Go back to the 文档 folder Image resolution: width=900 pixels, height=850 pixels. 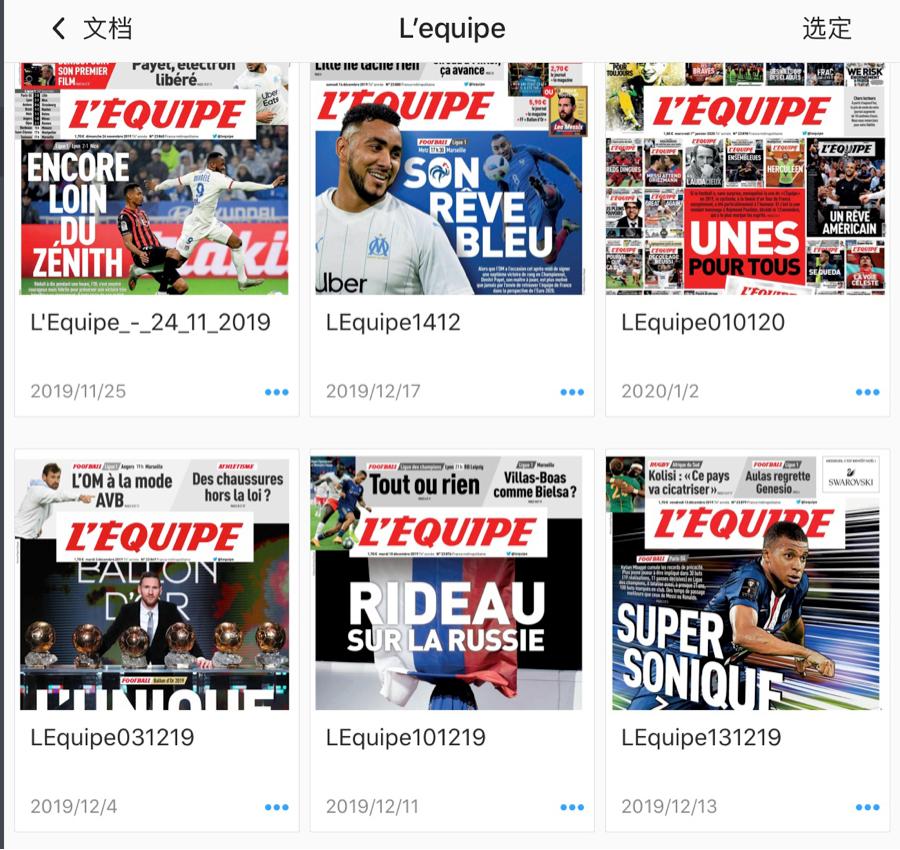pos(91,29)
